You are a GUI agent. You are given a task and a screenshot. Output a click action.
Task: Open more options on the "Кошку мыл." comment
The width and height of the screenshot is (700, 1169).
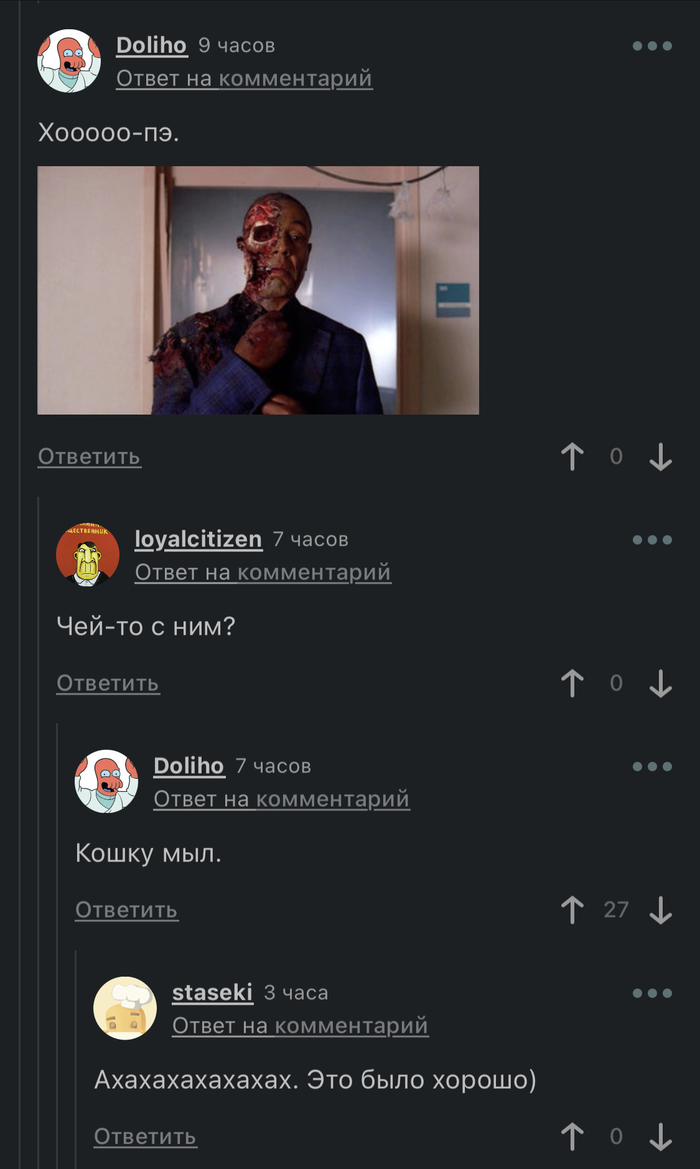652,767
